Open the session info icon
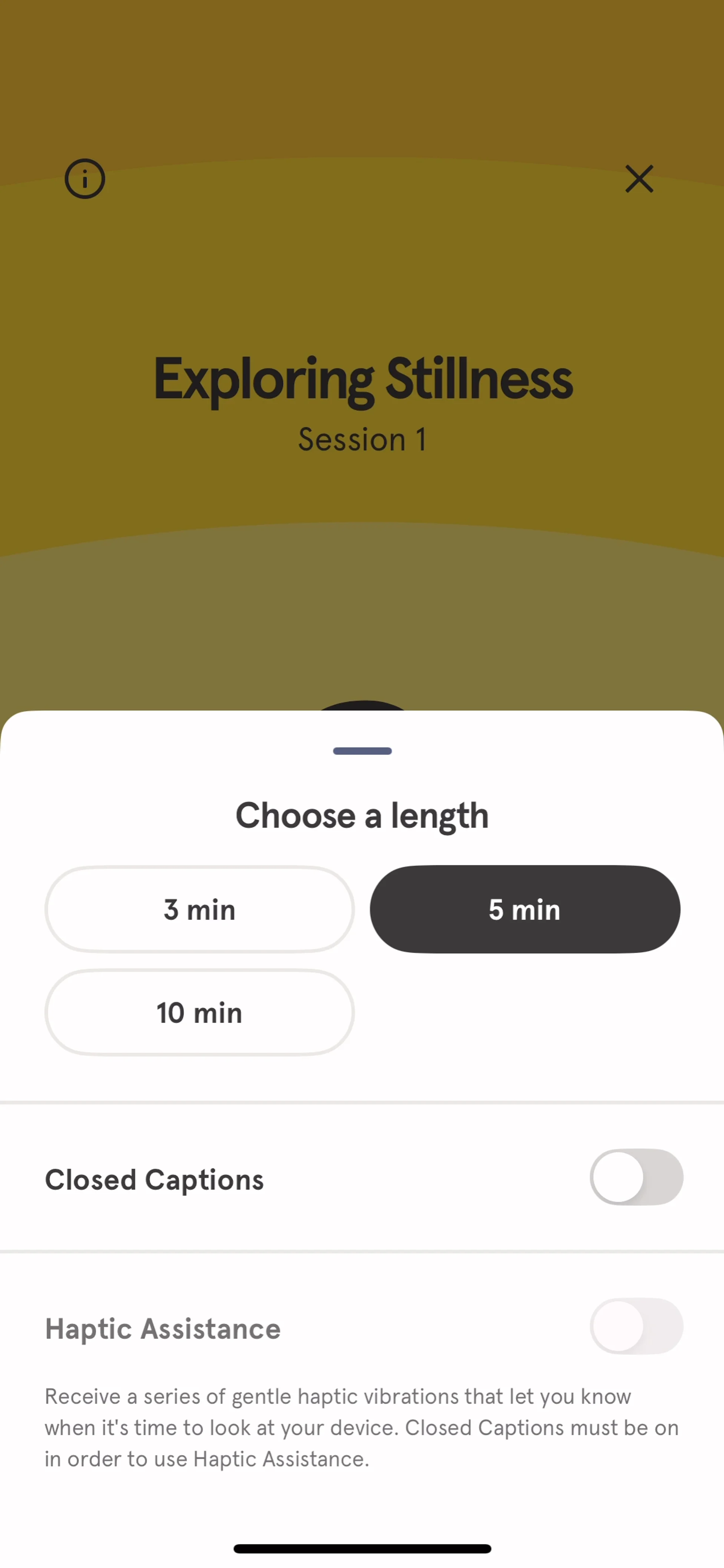 coord(84,179)
